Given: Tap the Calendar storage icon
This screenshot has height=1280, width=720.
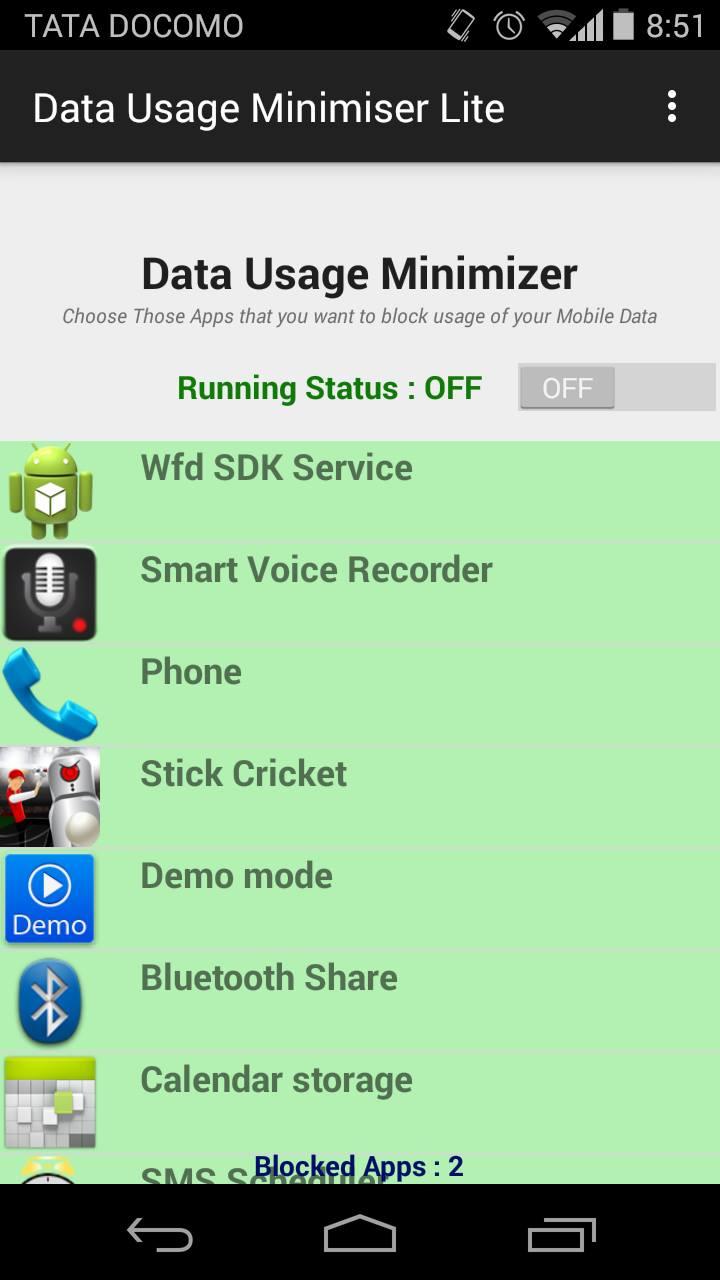Looking at the screenshot, I should pos(50,1100).
